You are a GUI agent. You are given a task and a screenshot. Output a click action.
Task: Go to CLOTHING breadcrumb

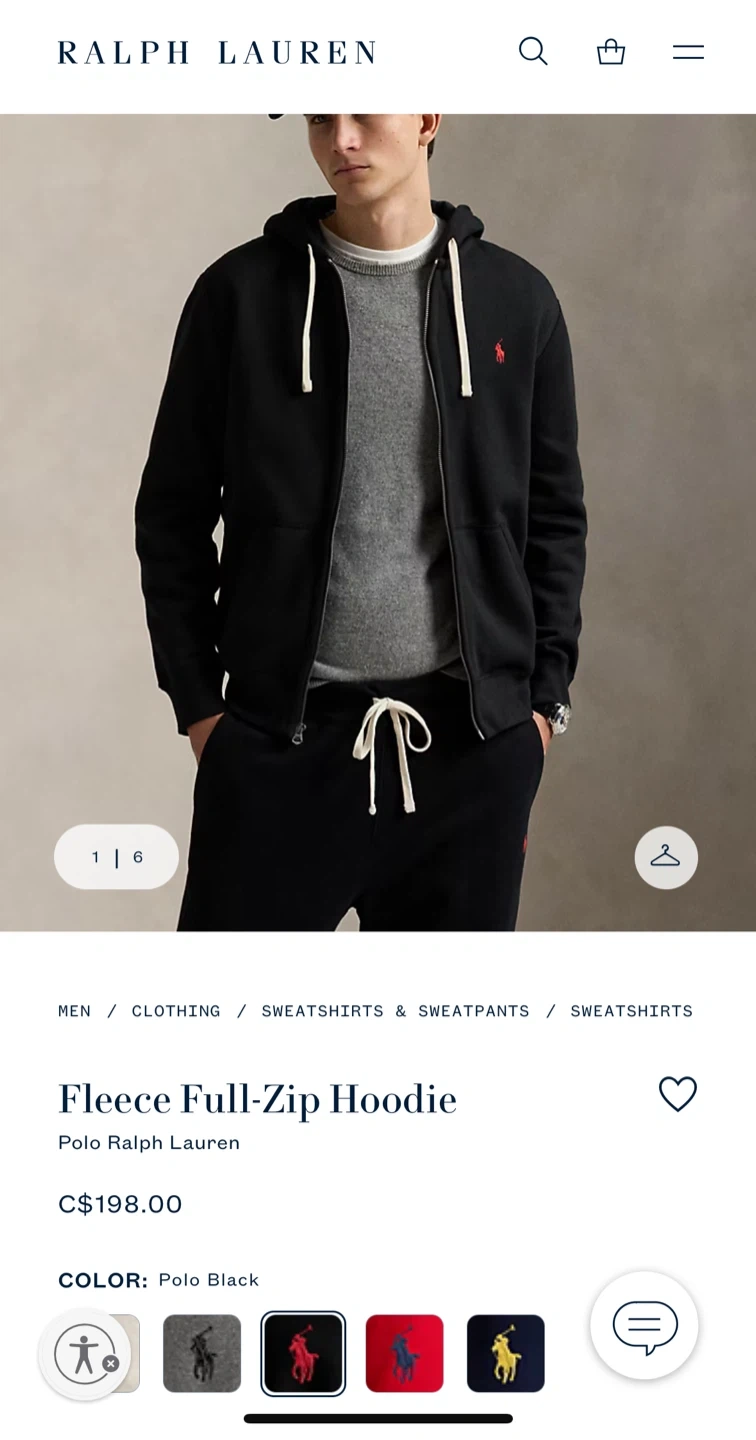pyautogui.click(x=176, y=1011)
